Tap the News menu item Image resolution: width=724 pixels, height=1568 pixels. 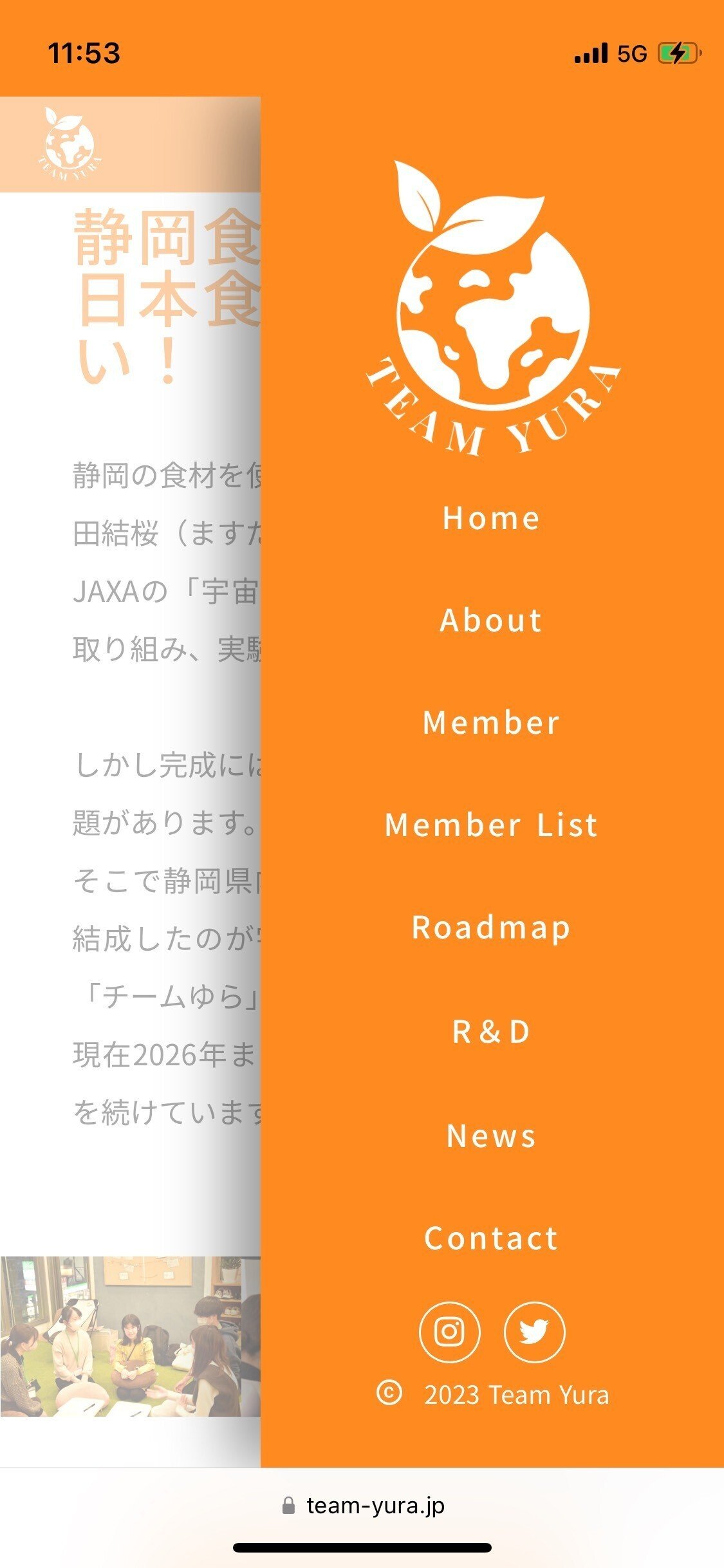tap(492, 1135)
